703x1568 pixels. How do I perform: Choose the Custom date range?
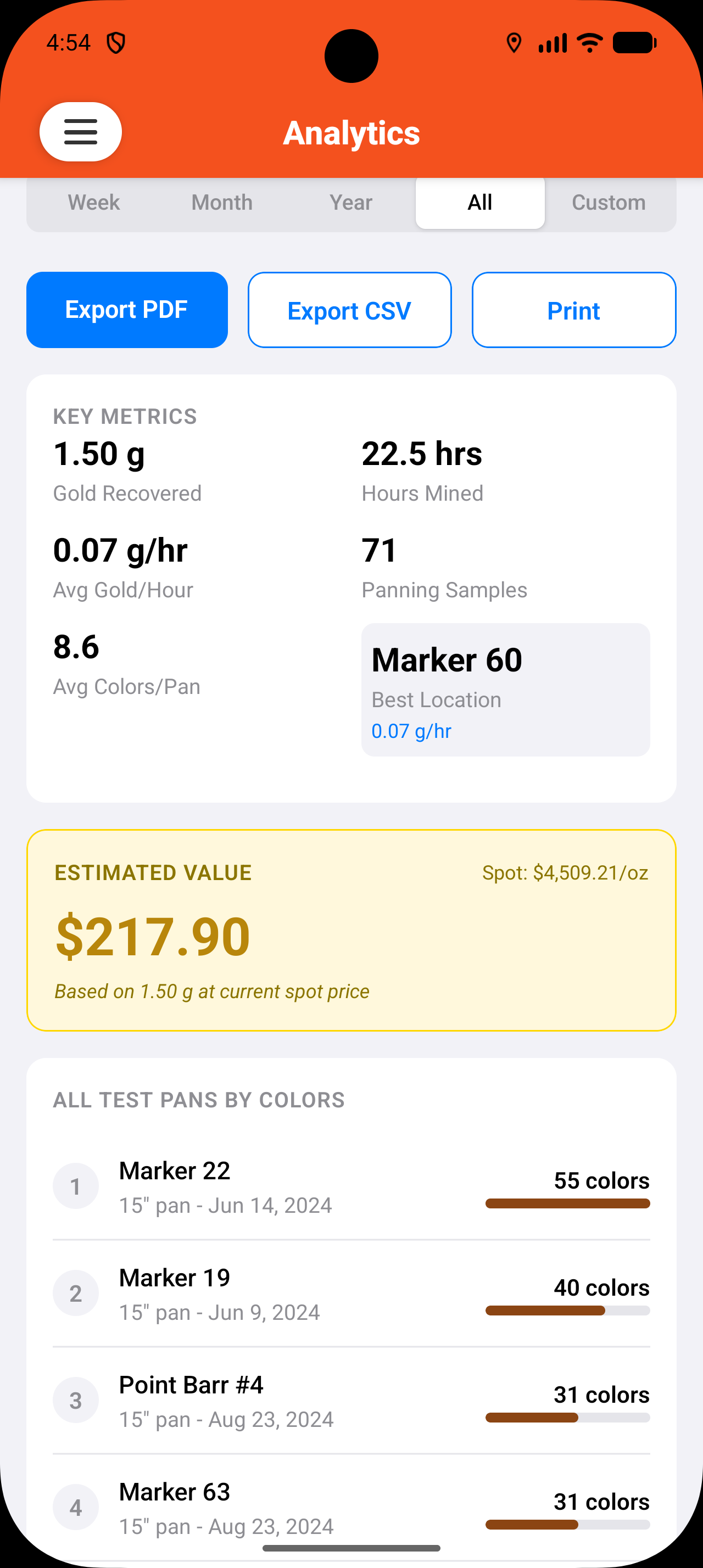[x=608, y=202]
